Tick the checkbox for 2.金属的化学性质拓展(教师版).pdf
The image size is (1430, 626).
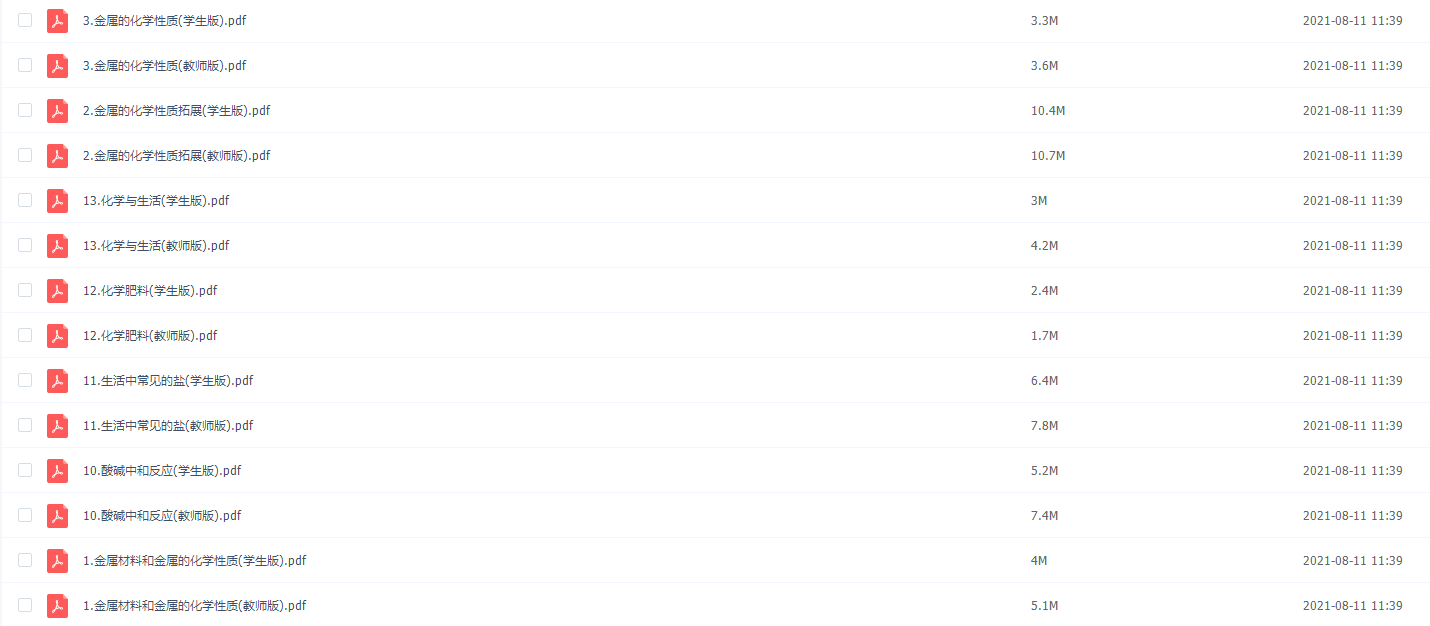coord(25,156)
